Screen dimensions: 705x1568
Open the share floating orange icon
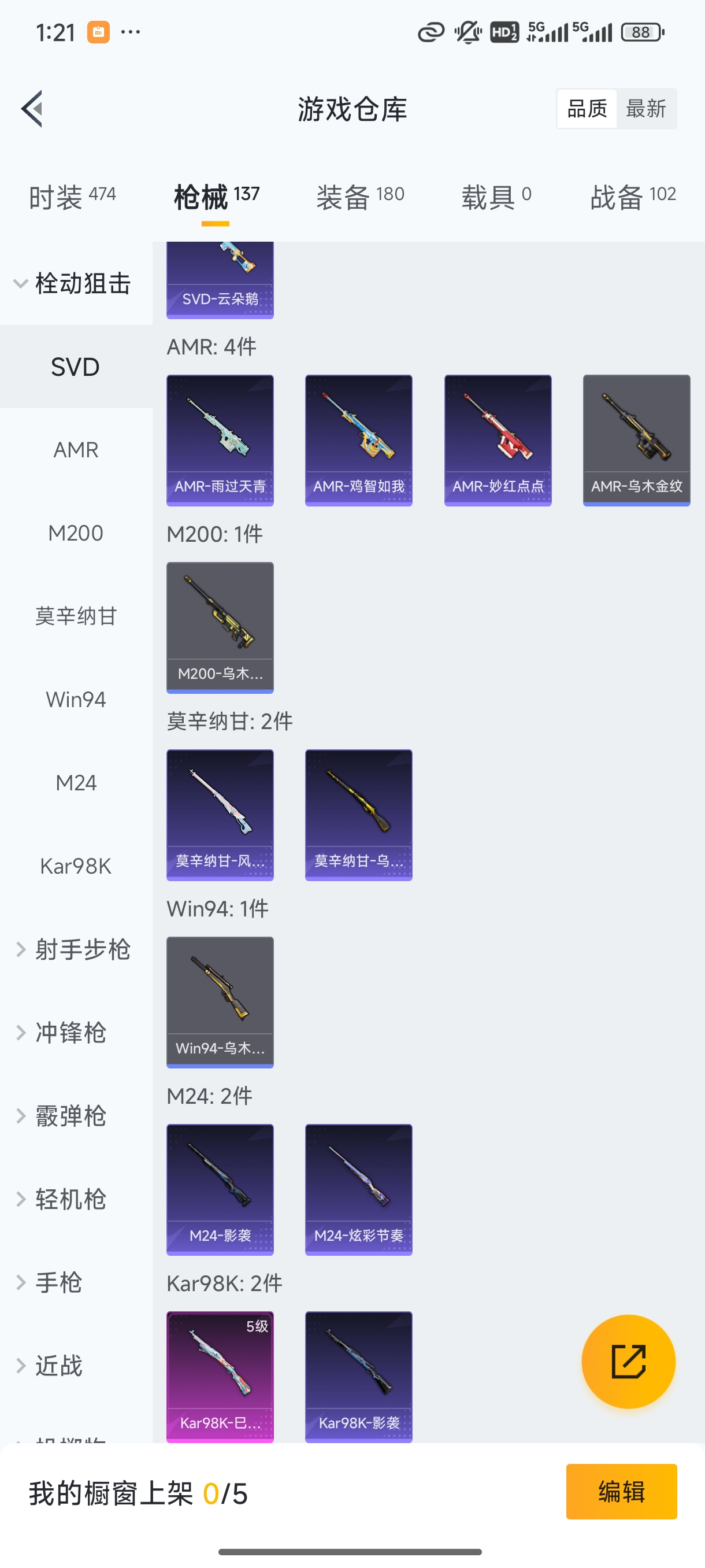tap(629, 1362)
